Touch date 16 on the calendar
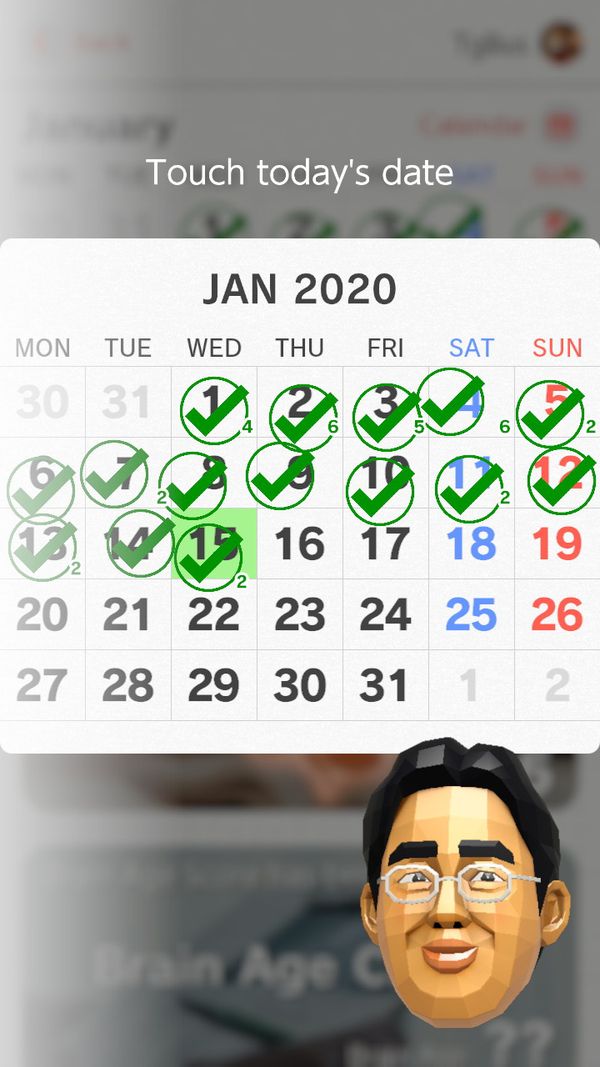Image resolution: width=600 pixels, height=1067 pixels. click(x=299, y=544)
